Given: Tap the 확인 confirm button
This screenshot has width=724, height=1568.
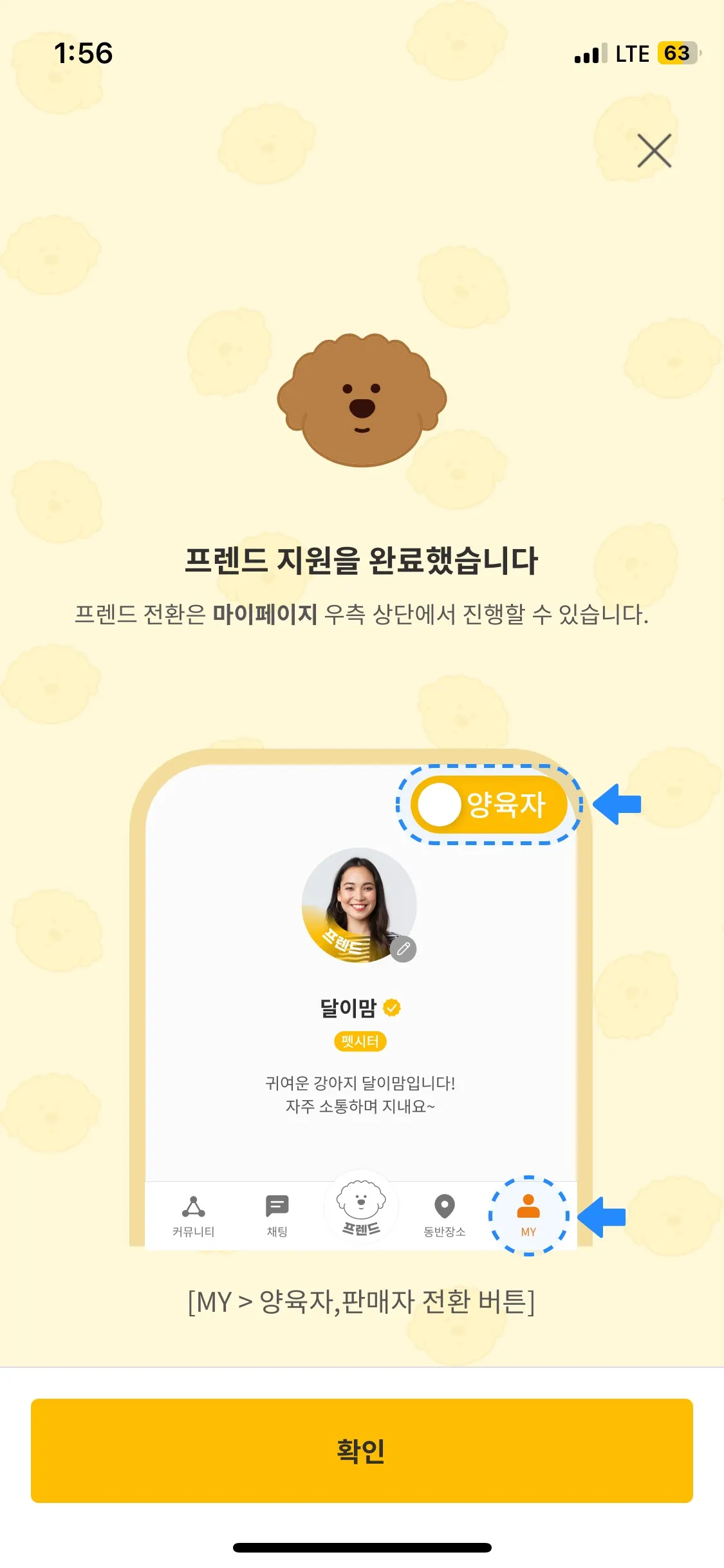Looking at the screenshot, I should [362, 1451].
